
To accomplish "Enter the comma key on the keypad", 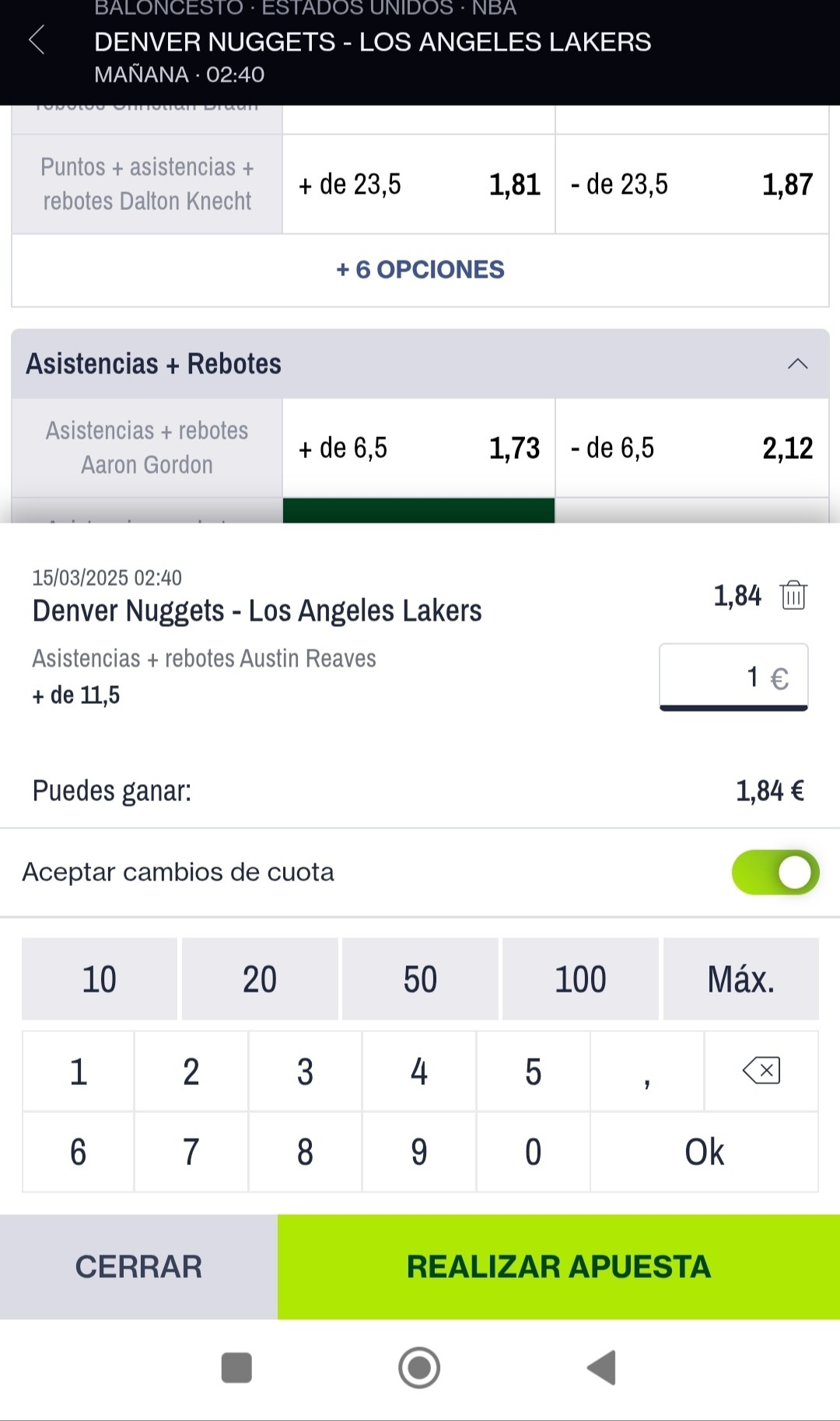I will pos(647,1071).
